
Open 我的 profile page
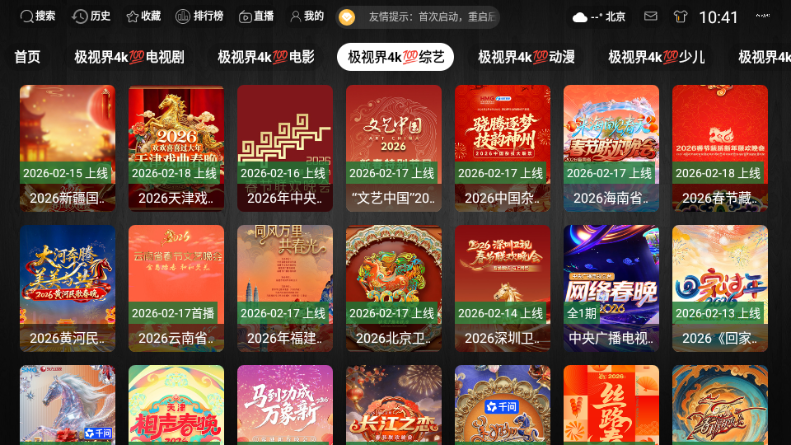(306, 16)
